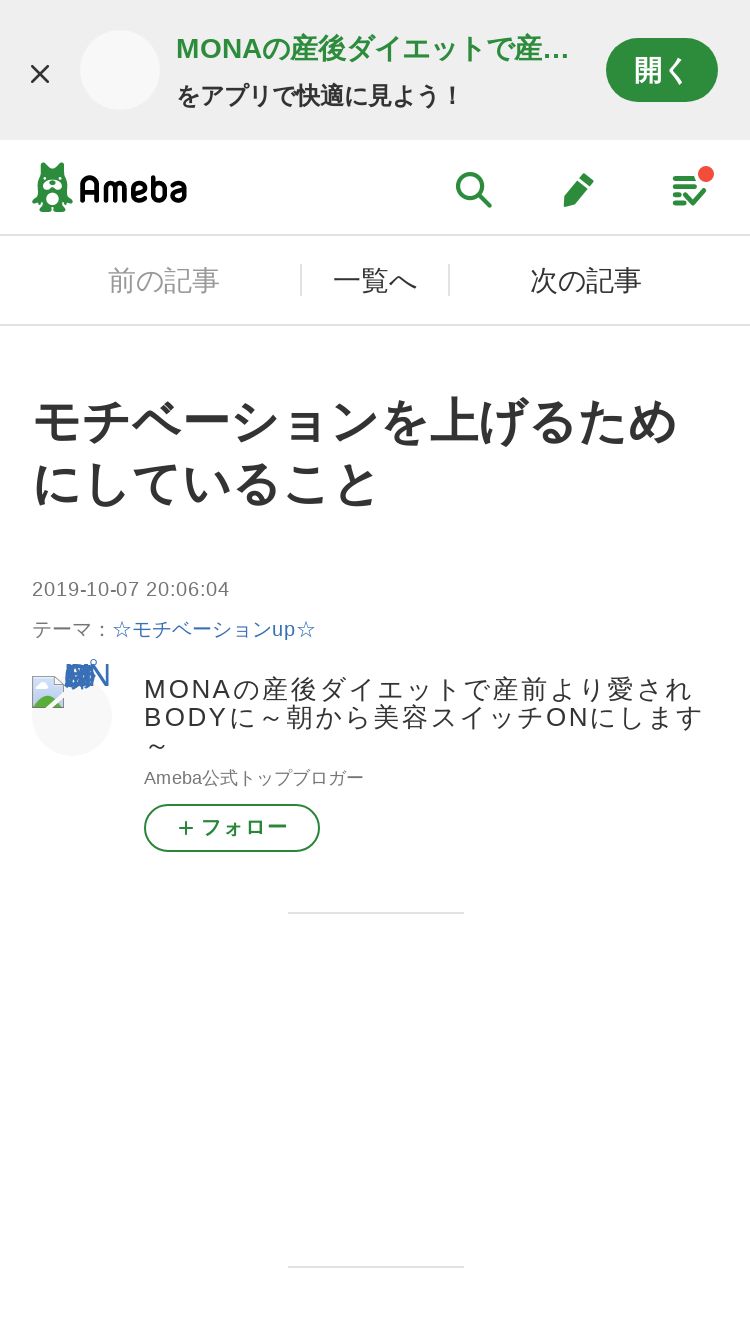Tap the green 開く button
Screen dimensions: 750x1334
click(x=661, y=70)
